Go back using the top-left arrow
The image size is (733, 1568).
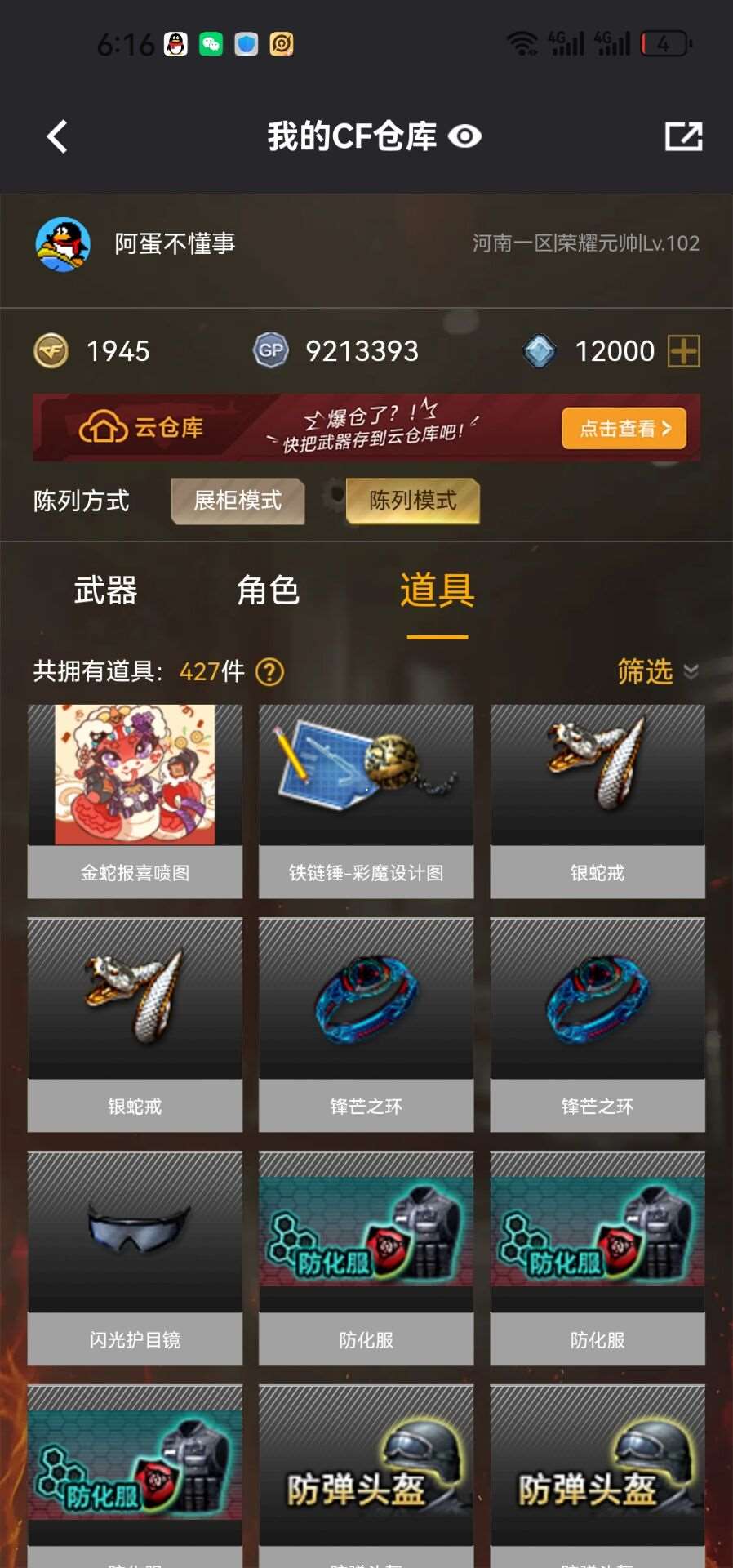coord(57,136)
